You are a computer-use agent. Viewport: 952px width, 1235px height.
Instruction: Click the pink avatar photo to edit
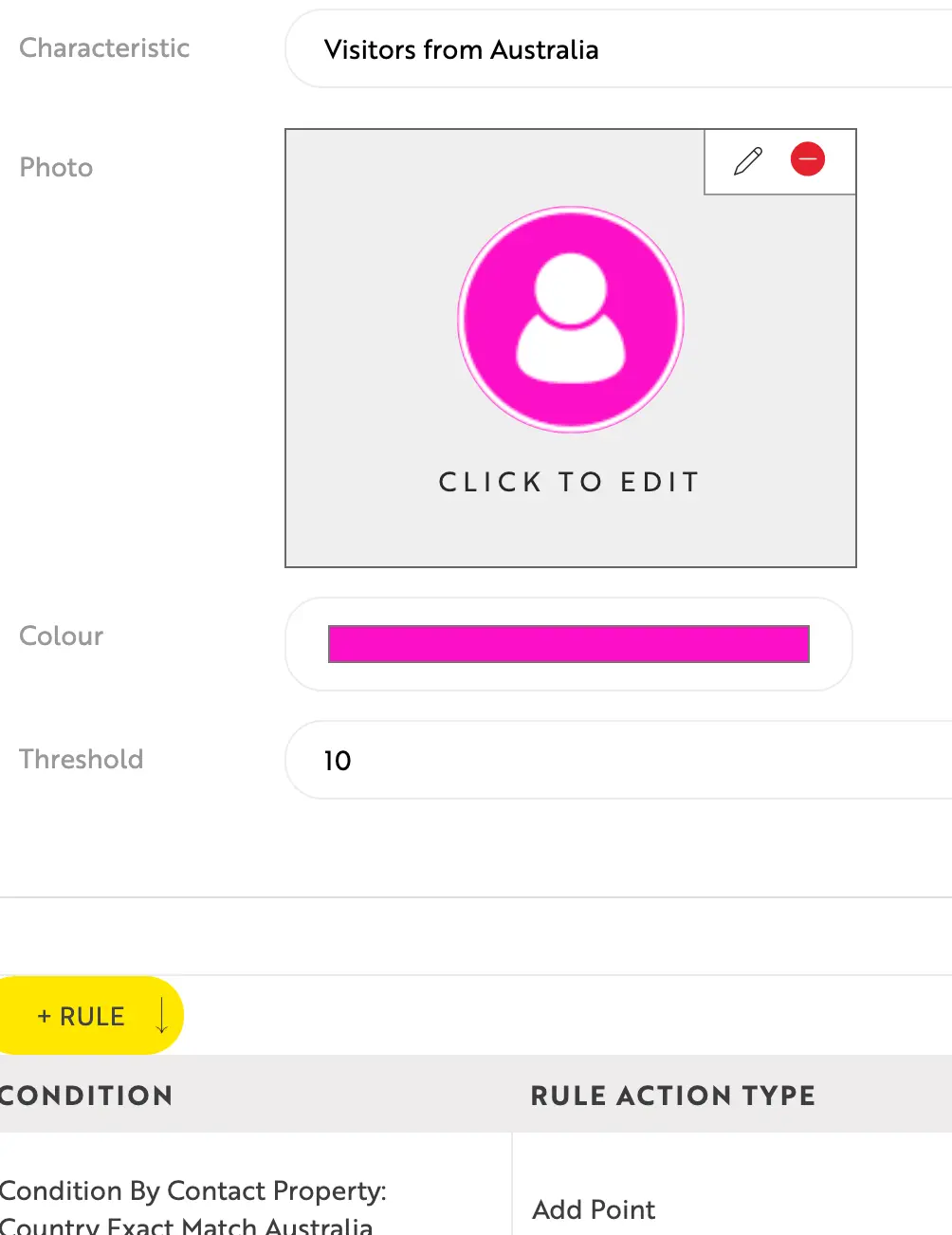point(571,320)
